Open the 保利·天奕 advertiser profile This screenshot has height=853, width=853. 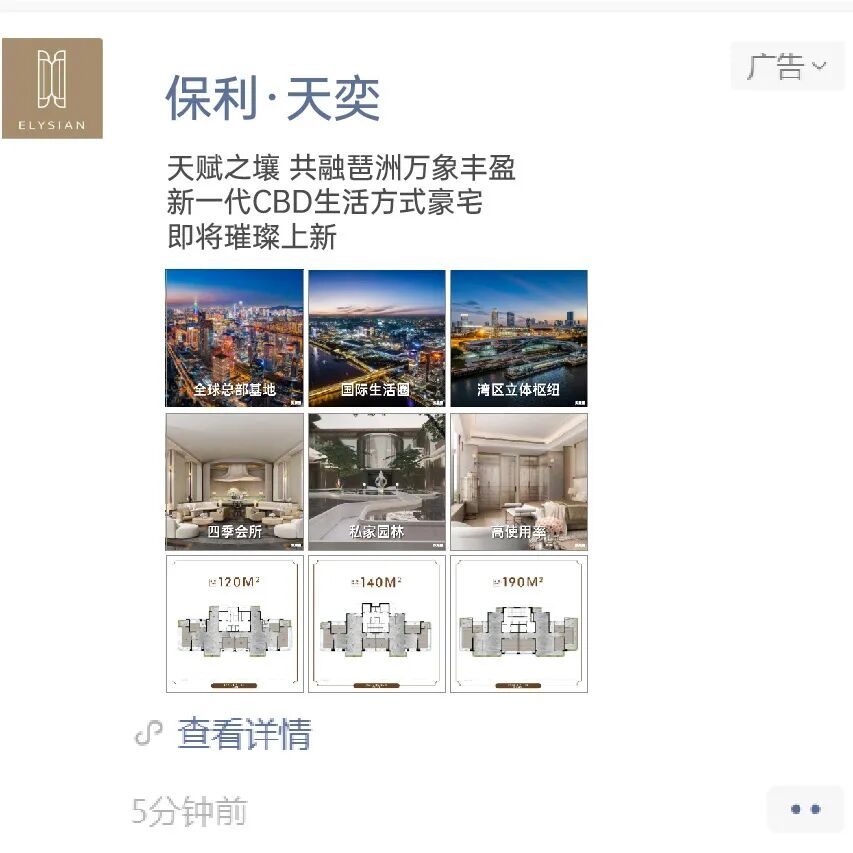(272, 98)
